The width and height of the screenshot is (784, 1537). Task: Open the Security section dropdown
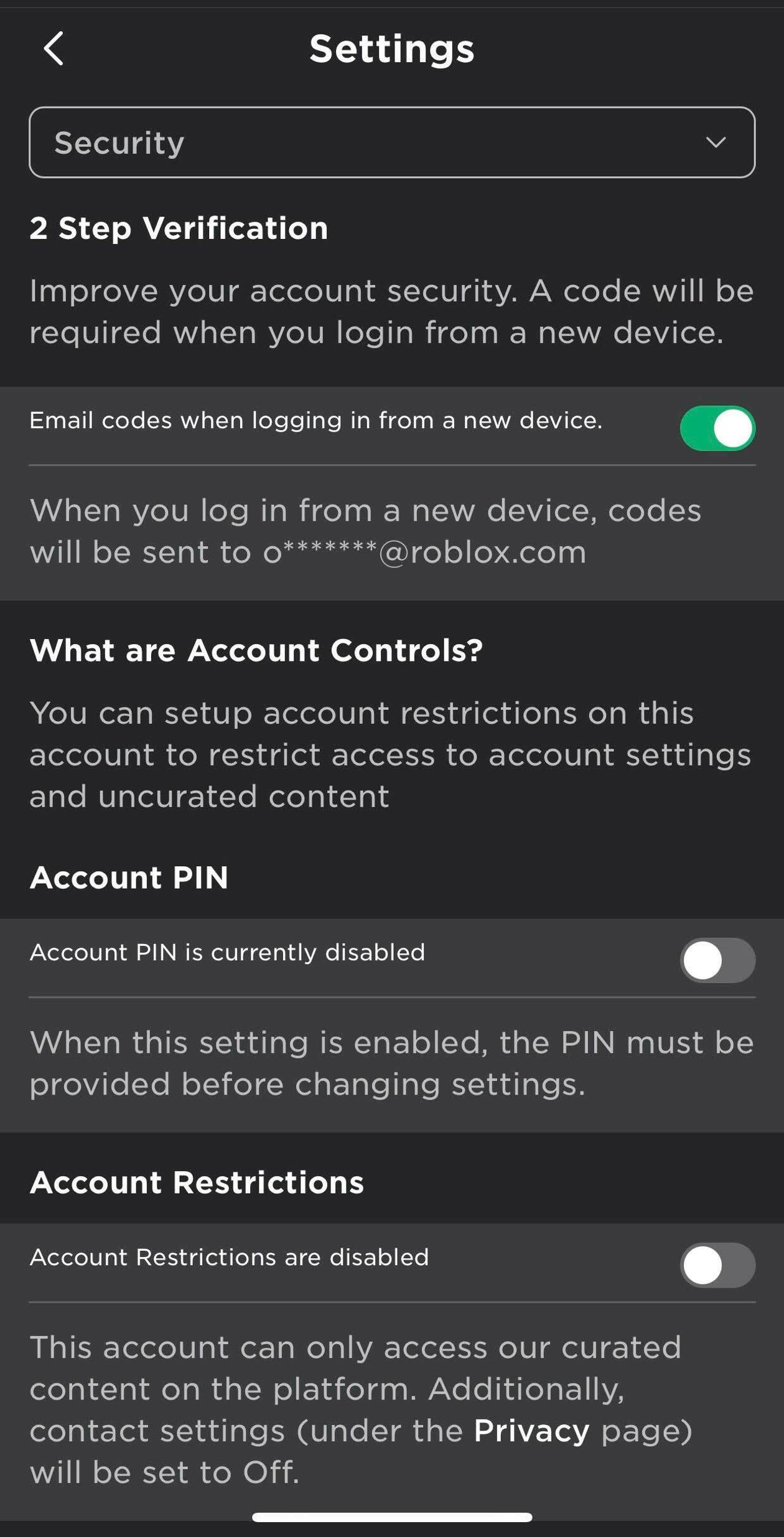392,142
